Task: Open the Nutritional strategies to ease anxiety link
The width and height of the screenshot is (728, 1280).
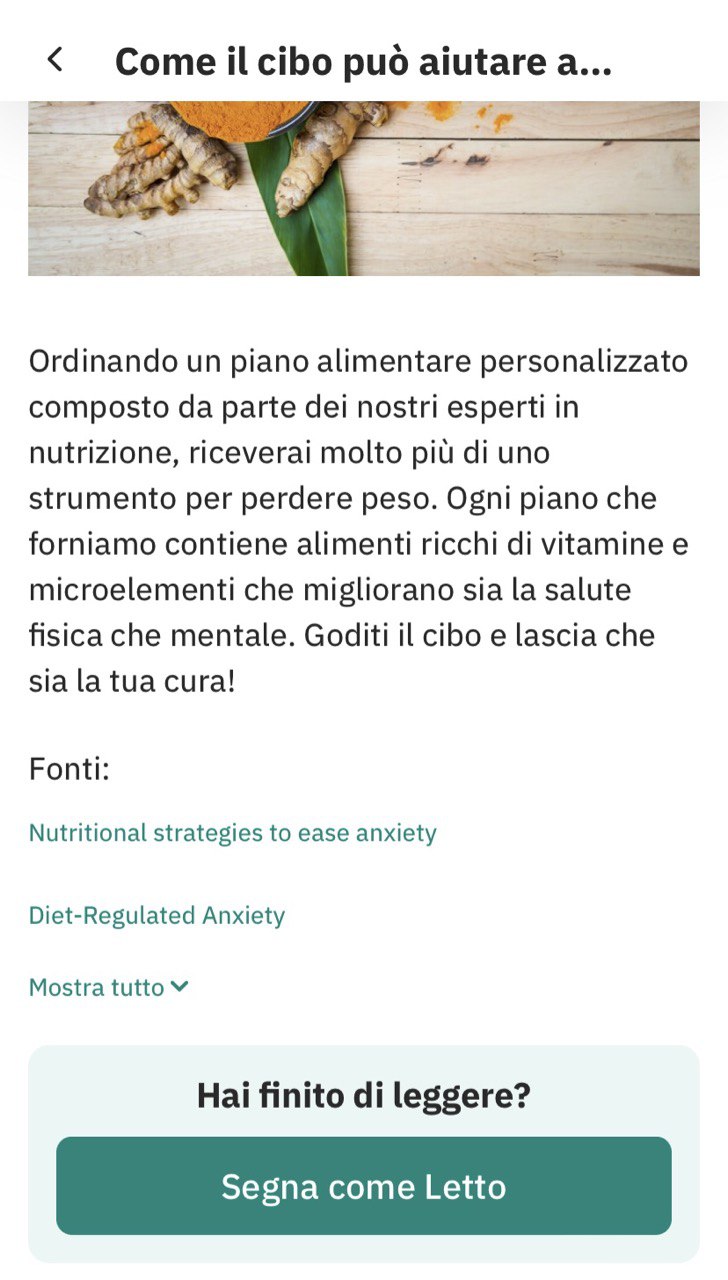Action: click(232, 833)
